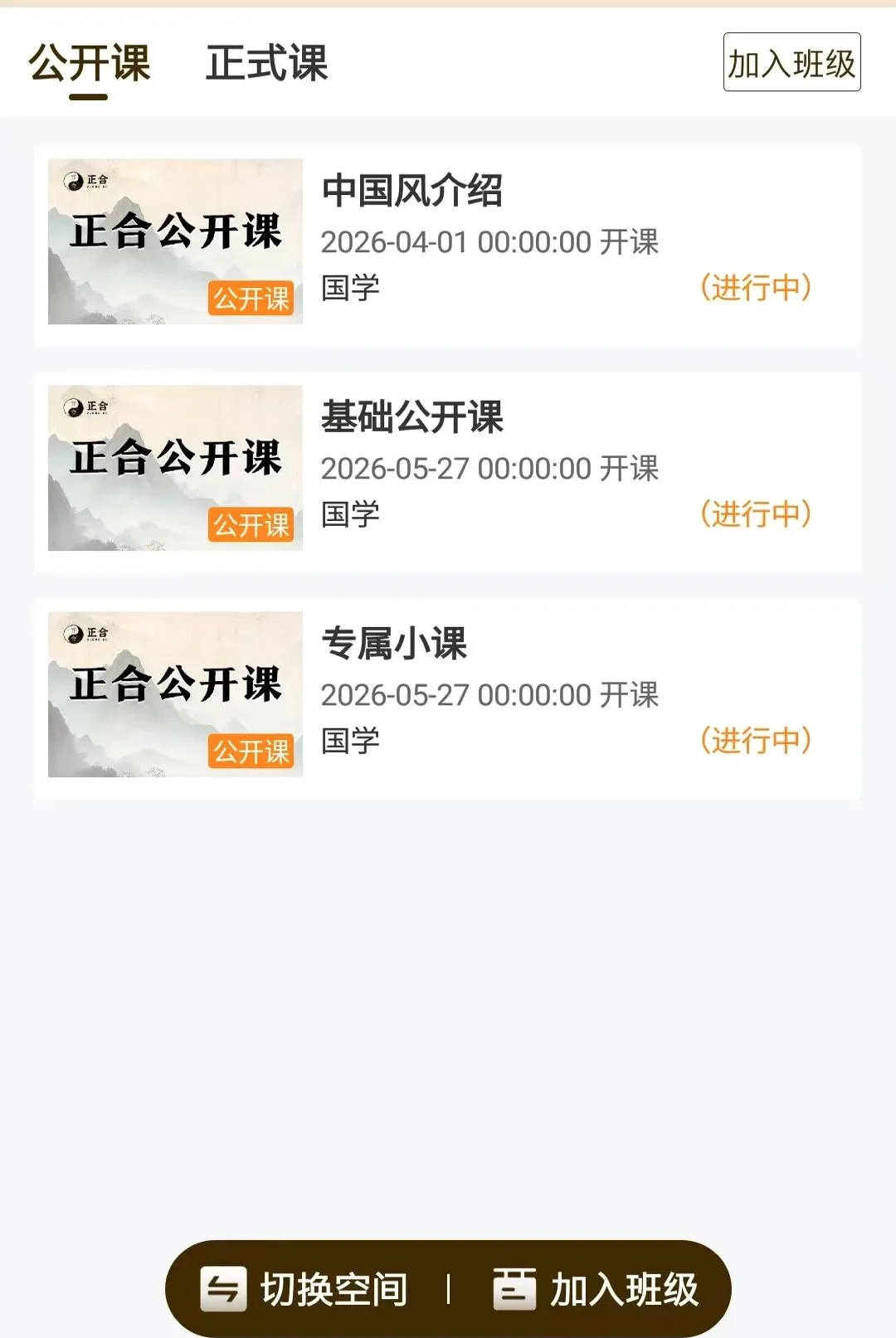Tap the outlined 加入班级 button at top

tap(791, 62)
